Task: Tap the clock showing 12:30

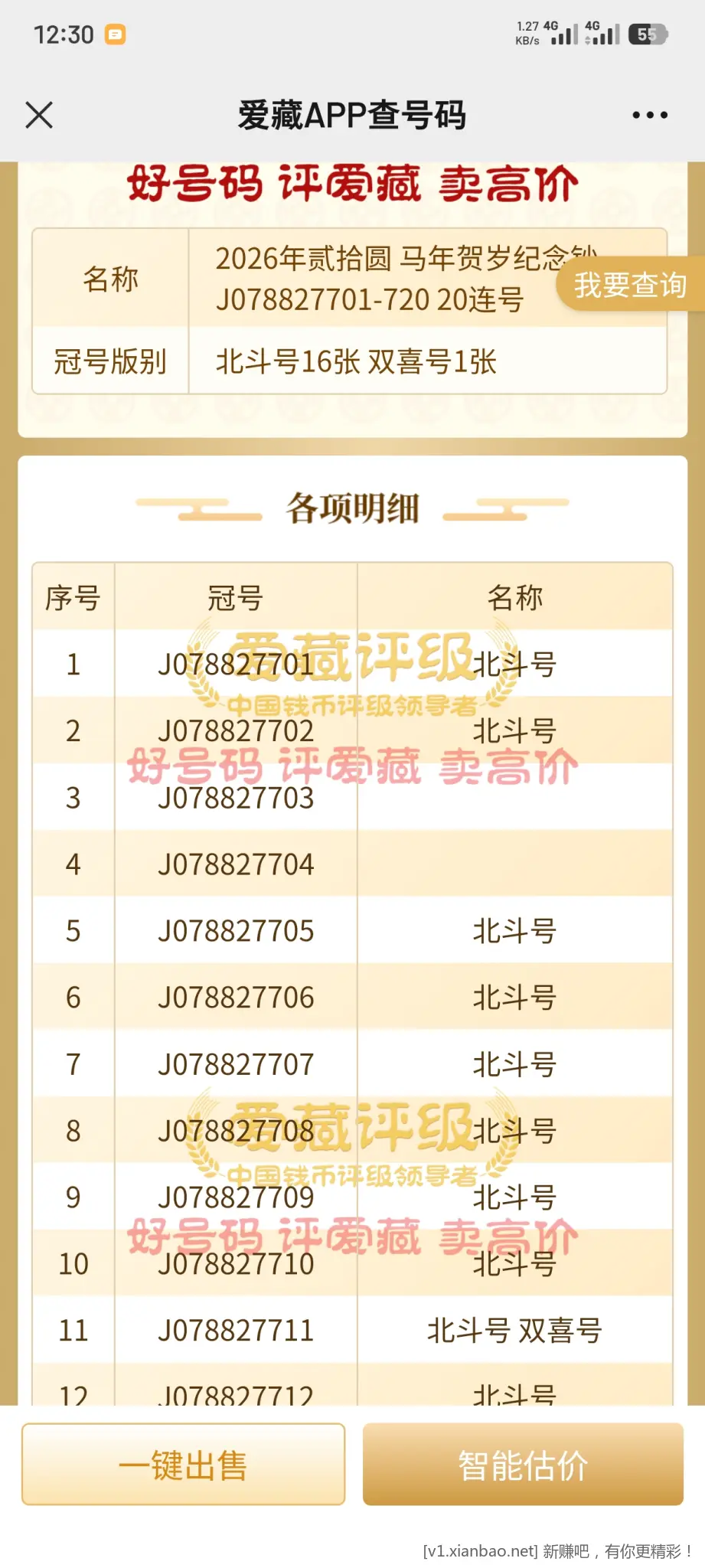Action: [x=65, y=34]
